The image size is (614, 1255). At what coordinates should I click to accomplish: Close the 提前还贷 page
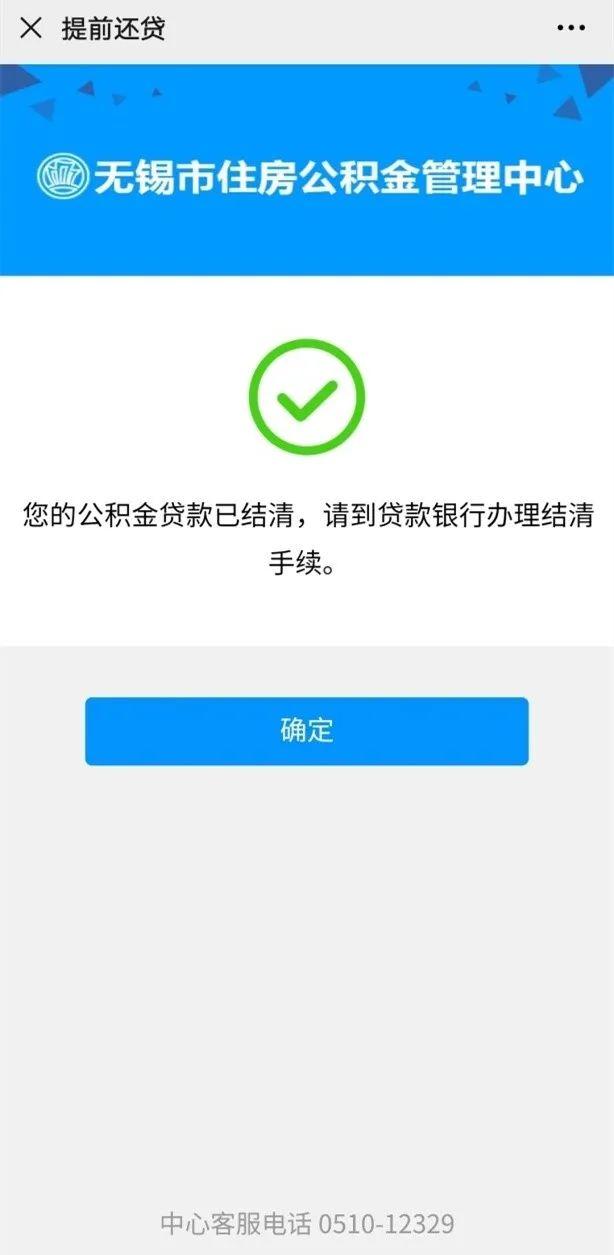(31, 29)
